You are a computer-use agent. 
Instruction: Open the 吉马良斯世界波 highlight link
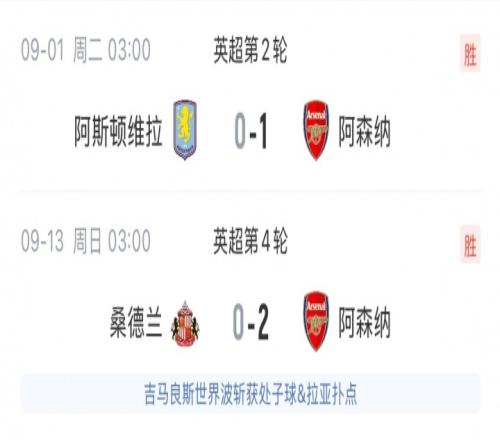[250, 394]
